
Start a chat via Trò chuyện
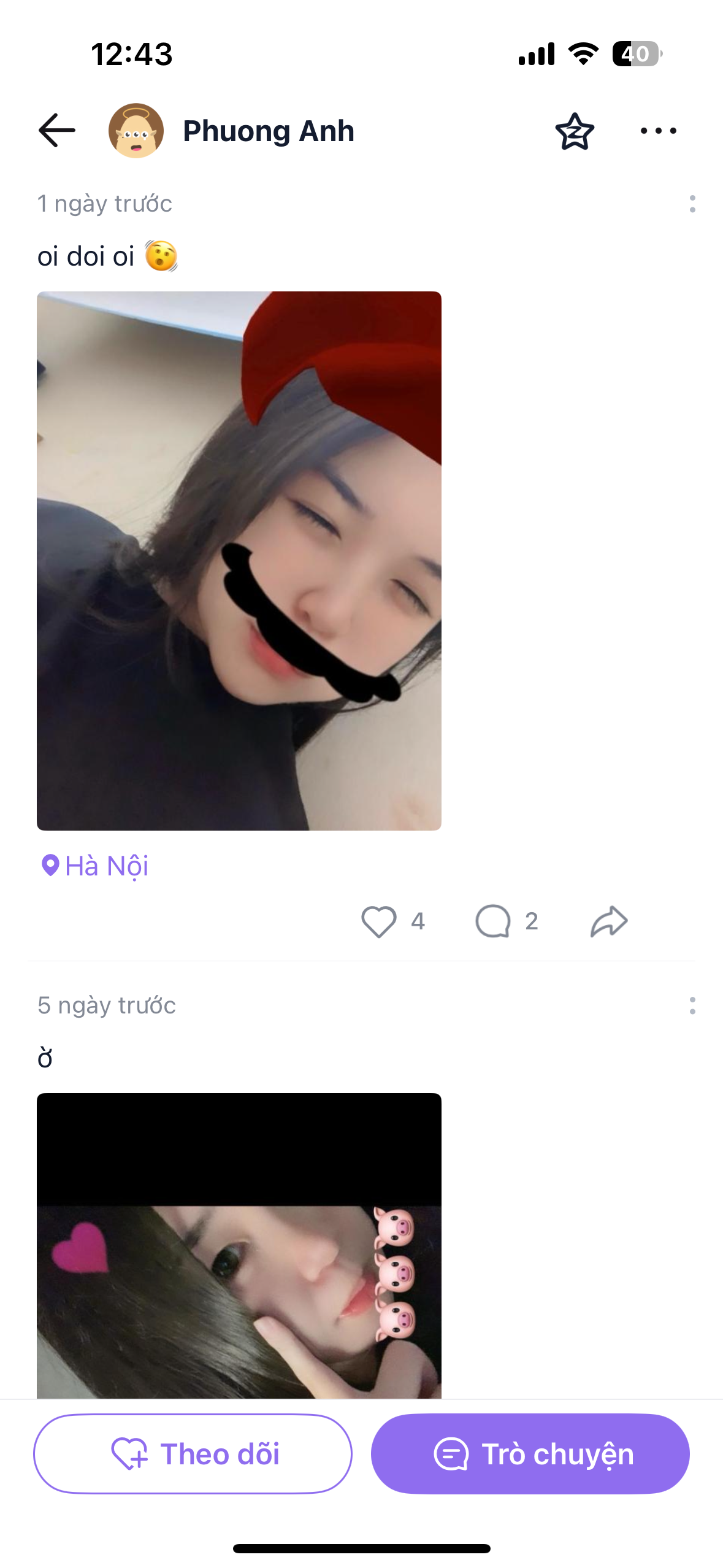click(x=530, y=1454)
